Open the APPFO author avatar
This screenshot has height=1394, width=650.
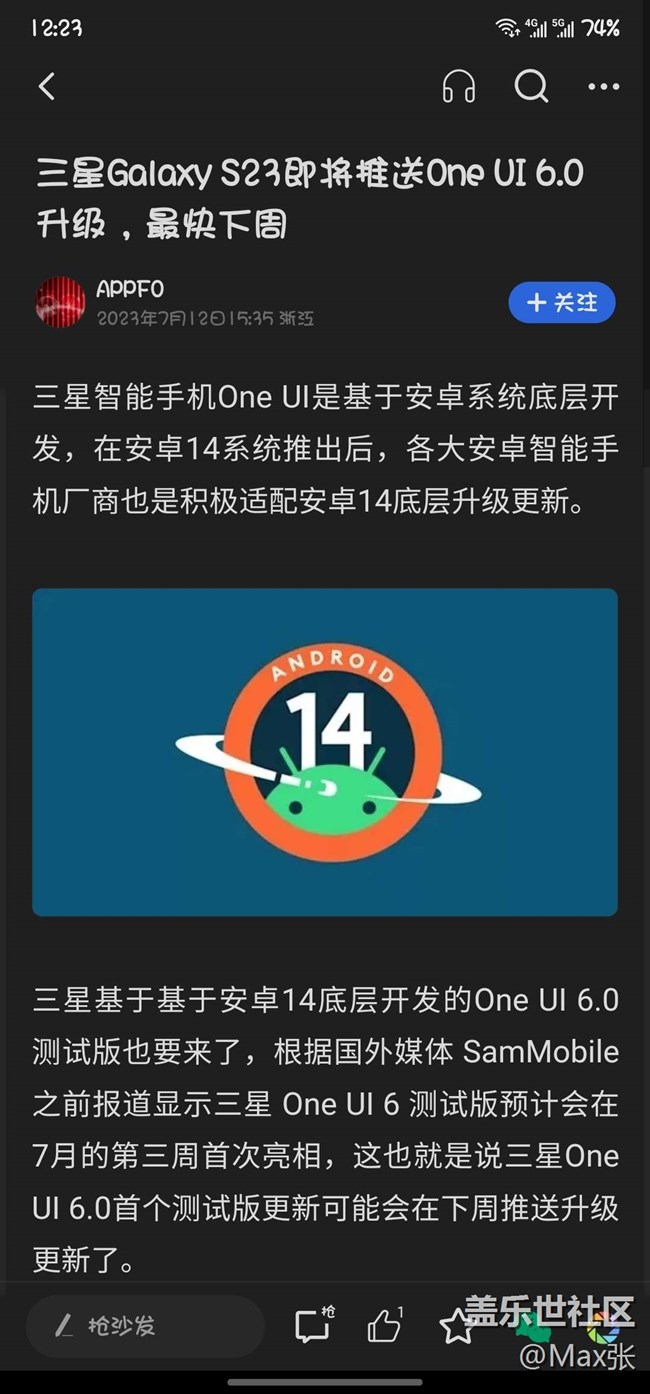point(60,301)
